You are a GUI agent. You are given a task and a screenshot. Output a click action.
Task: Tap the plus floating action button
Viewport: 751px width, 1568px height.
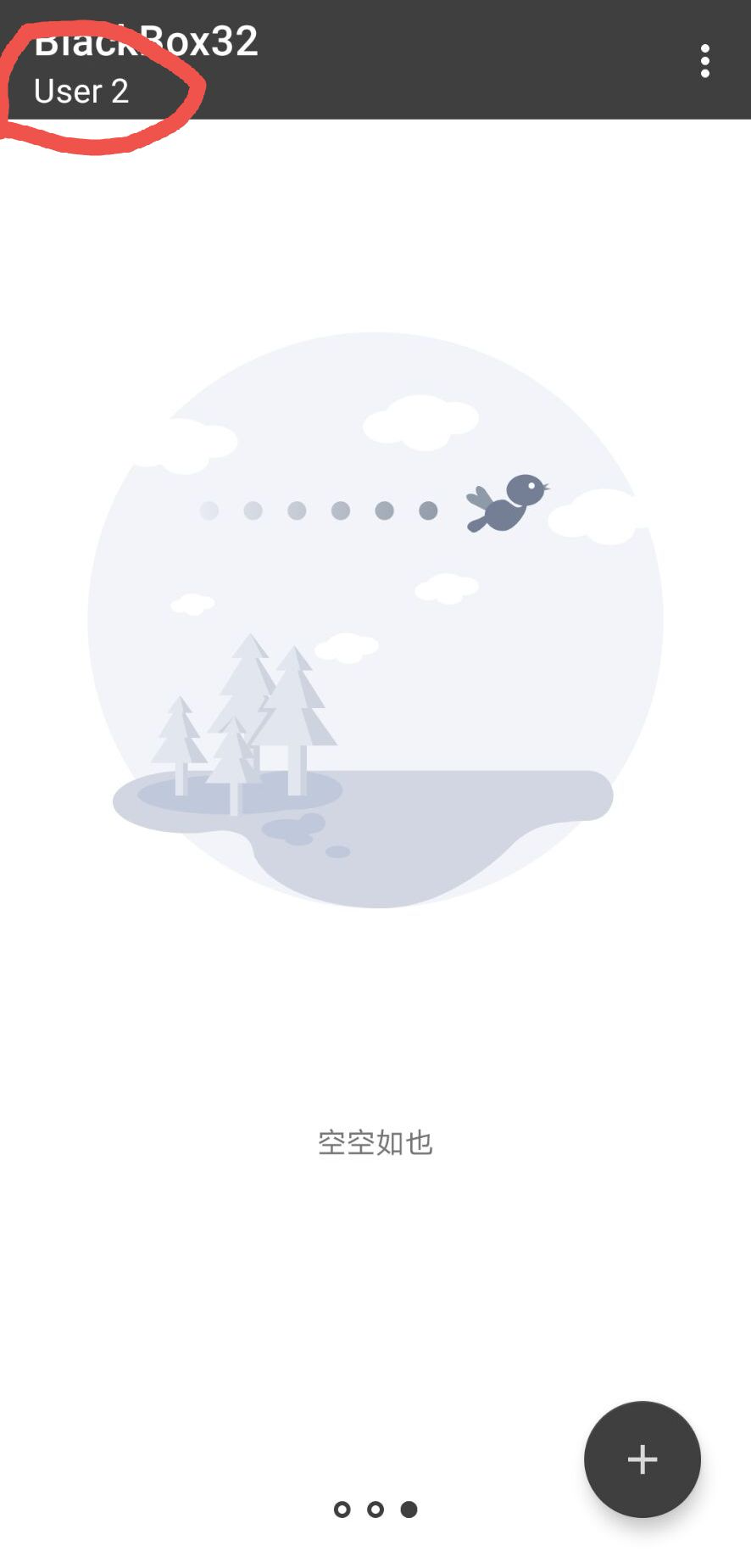click(x=642, y=1460)
